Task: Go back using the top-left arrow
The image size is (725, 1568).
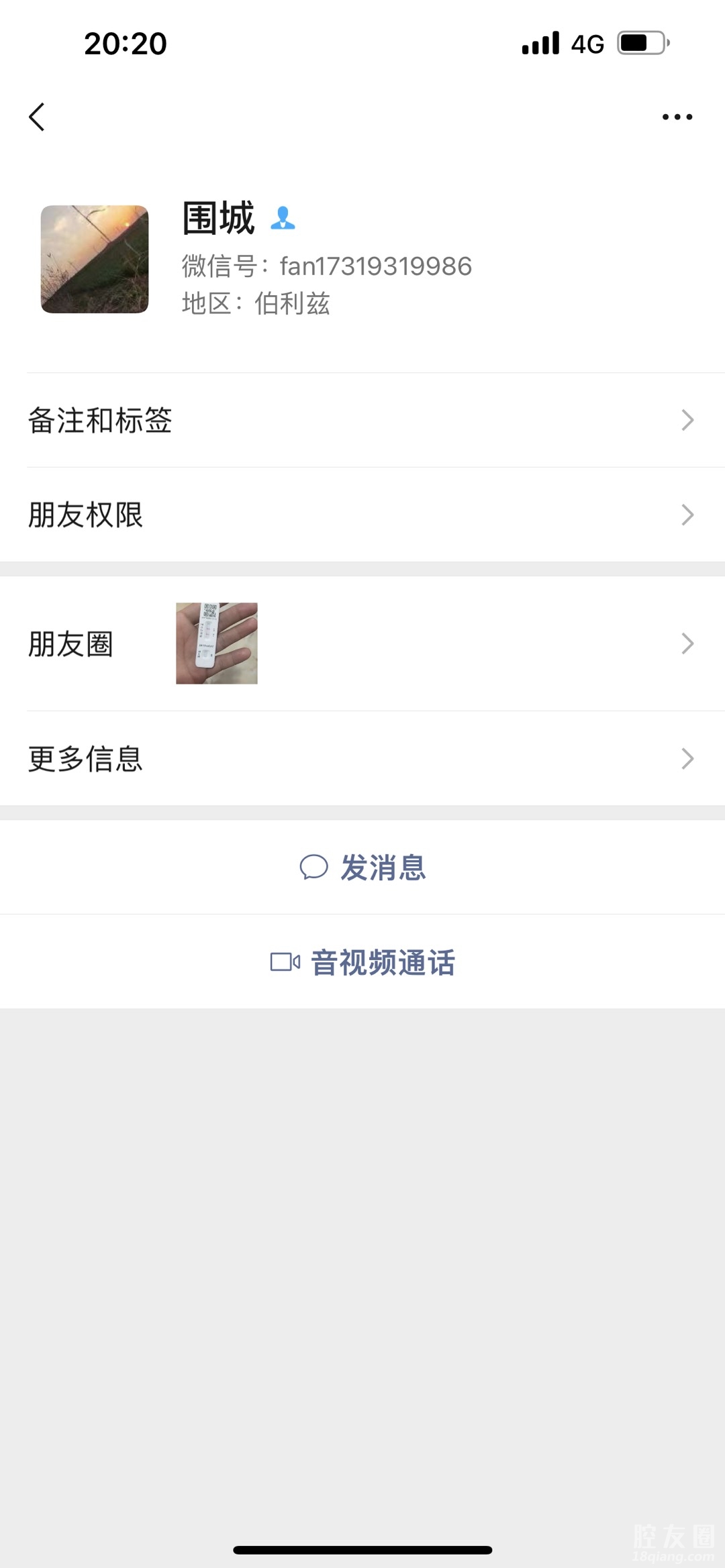Action: (38, 117)
